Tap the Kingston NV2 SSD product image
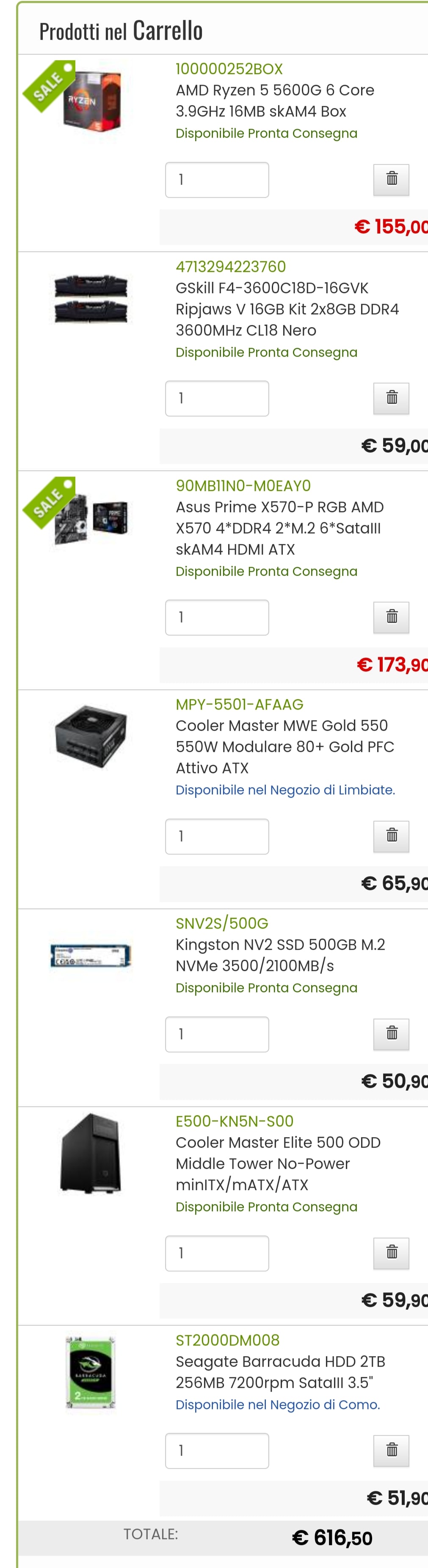The width and height of the screenshot is (428, 1568). 91,955
